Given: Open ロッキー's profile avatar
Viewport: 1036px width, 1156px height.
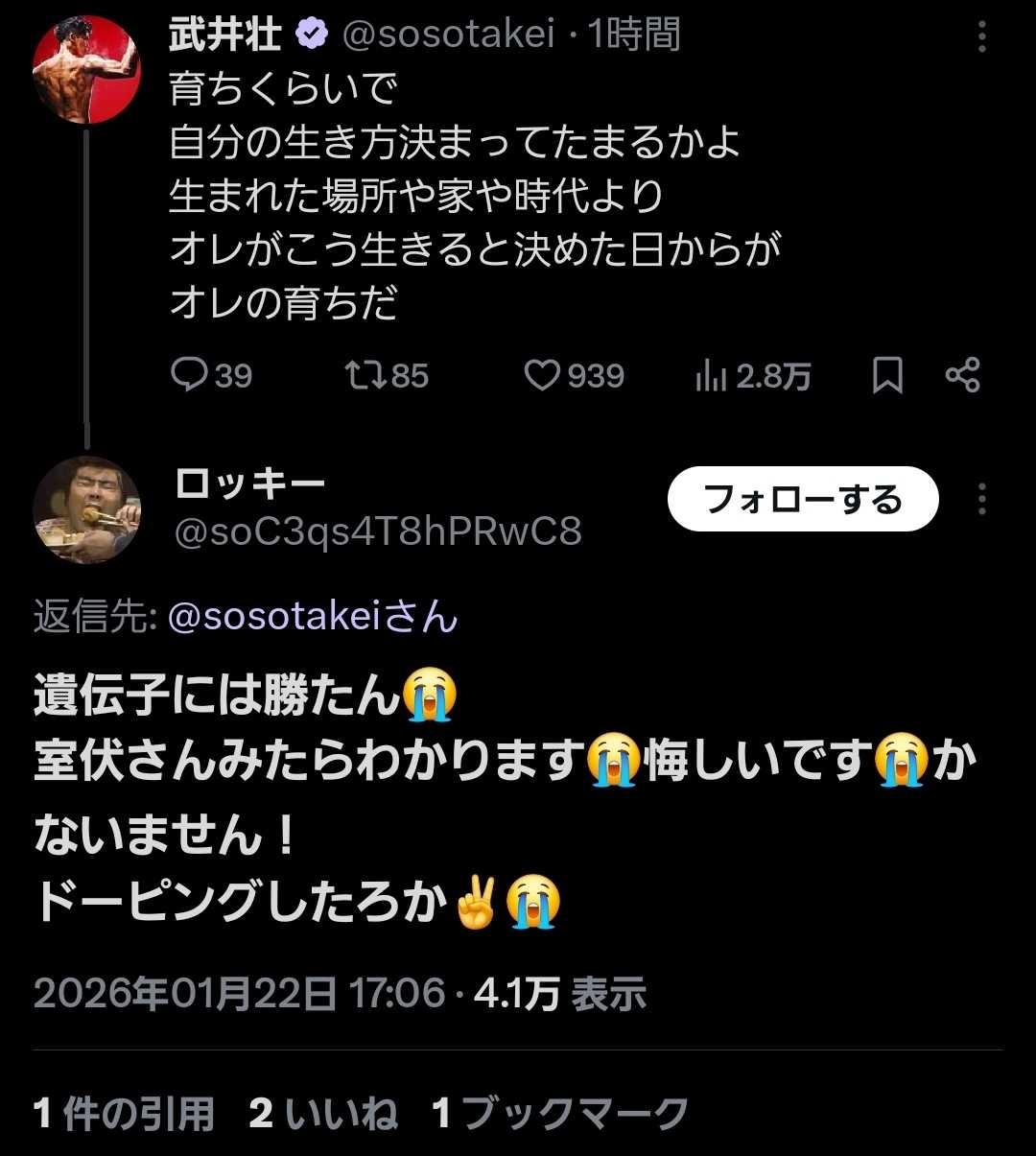Looking at the screenshot, I should (x=86, y=508).
